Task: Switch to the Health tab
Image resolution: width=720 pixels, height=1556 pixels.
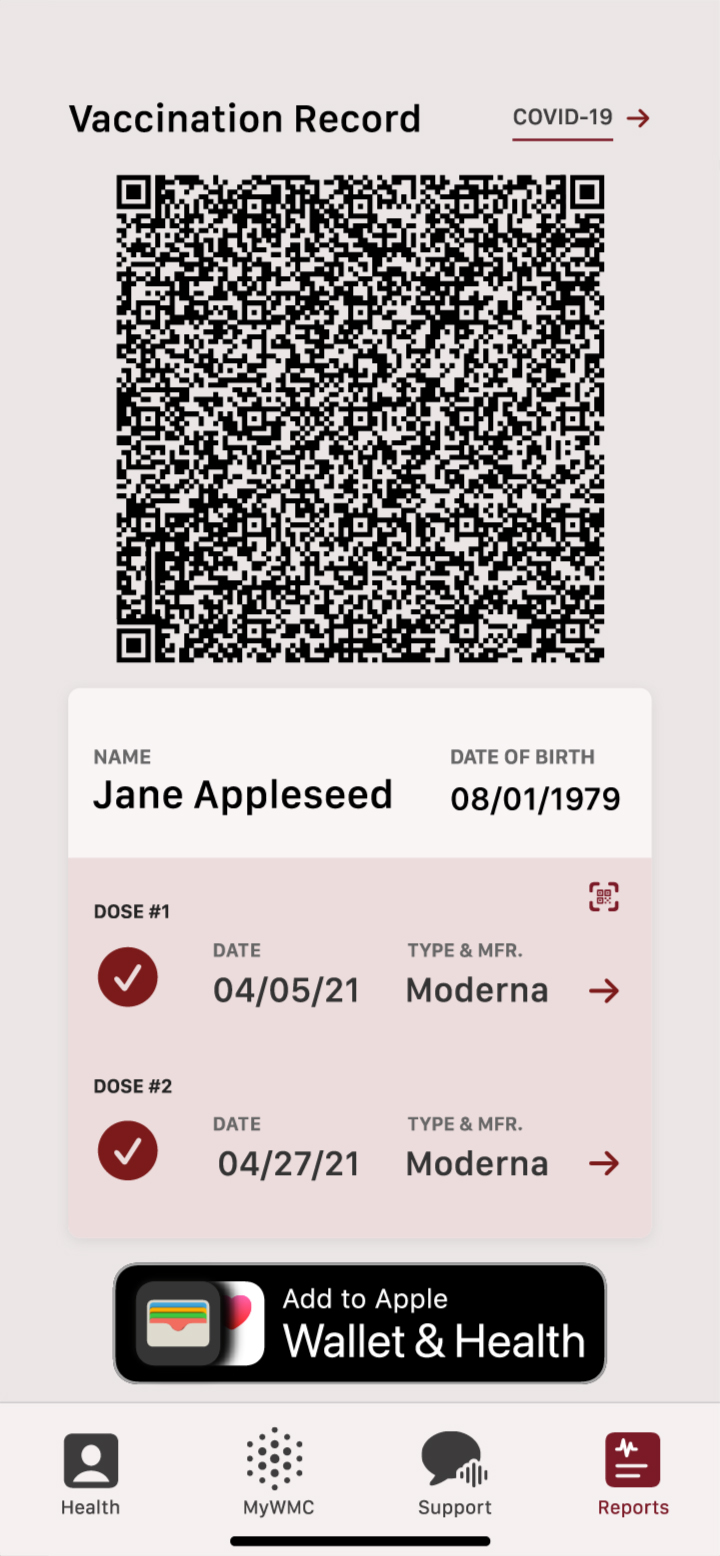Action: (90, 1474)
